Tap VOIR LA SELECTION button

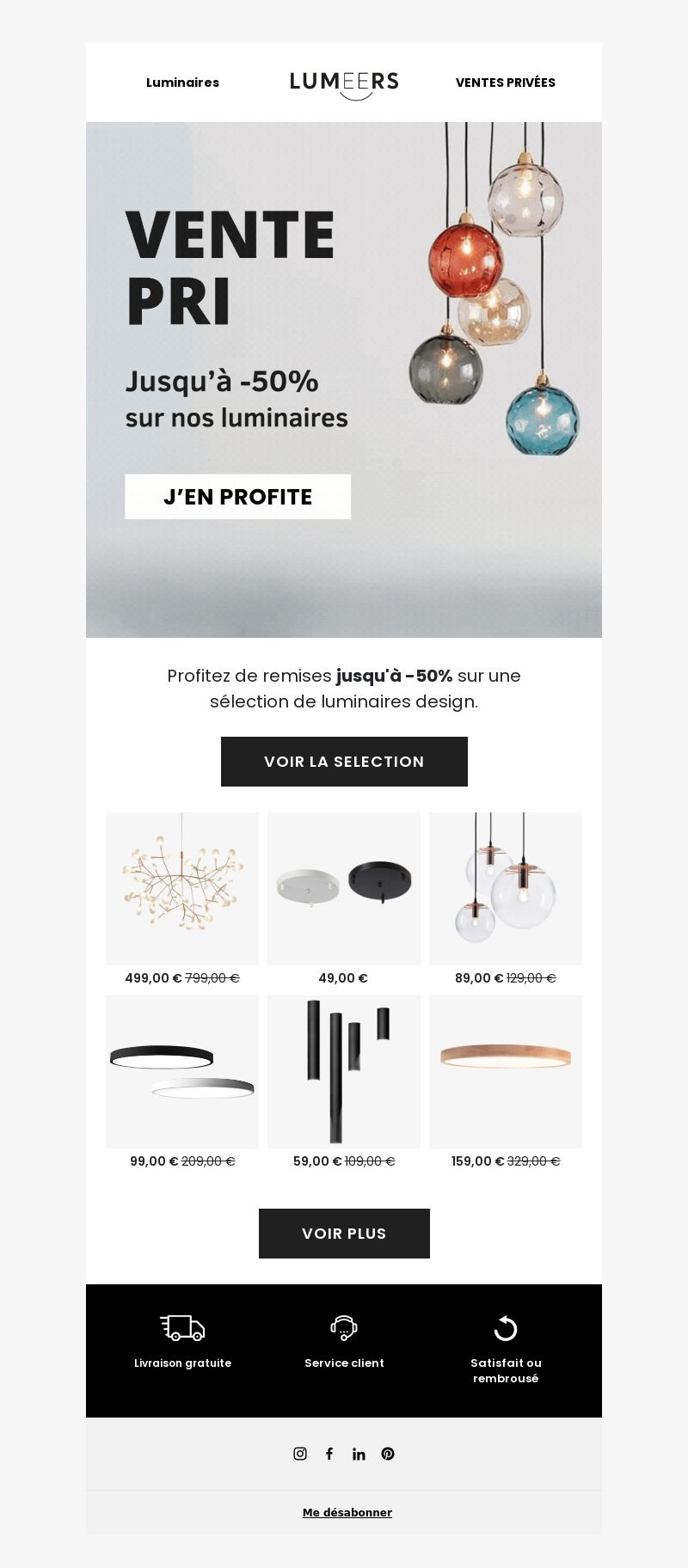click(x=344, y=762)
